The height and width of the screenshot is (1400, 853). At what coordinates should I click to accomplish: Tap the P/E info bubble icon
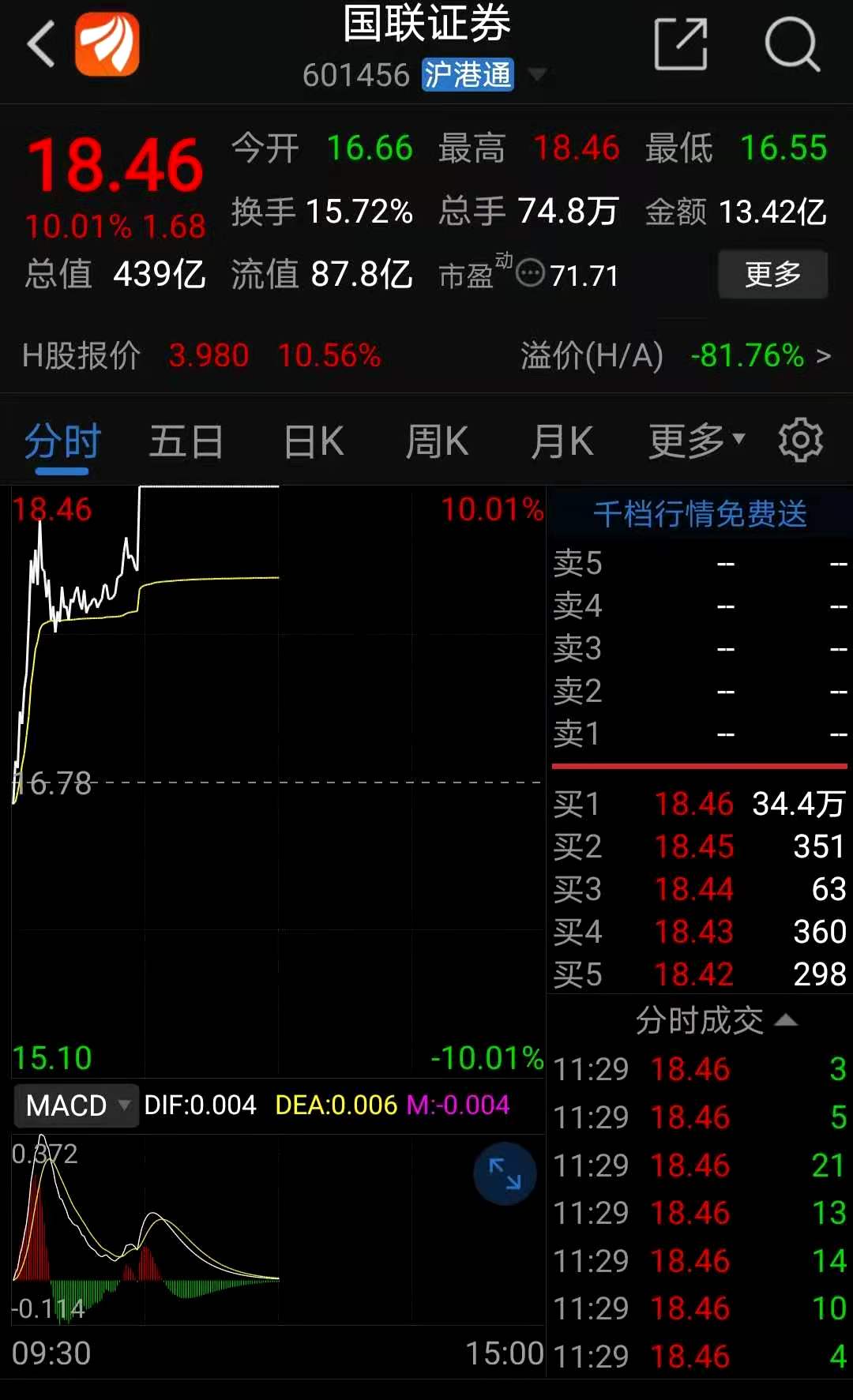click(x=528, y=275)
